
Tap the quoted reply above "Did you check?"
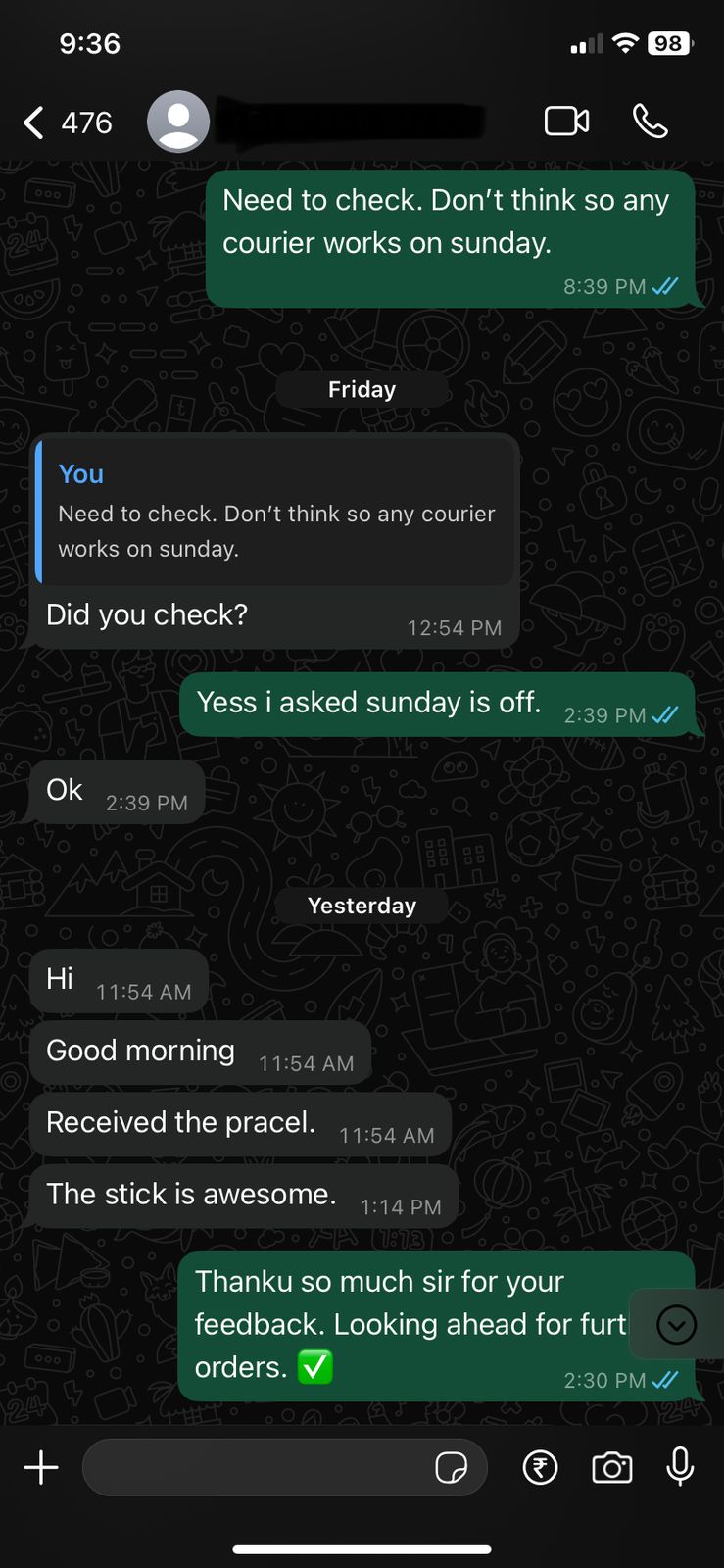tap(275, 512)
